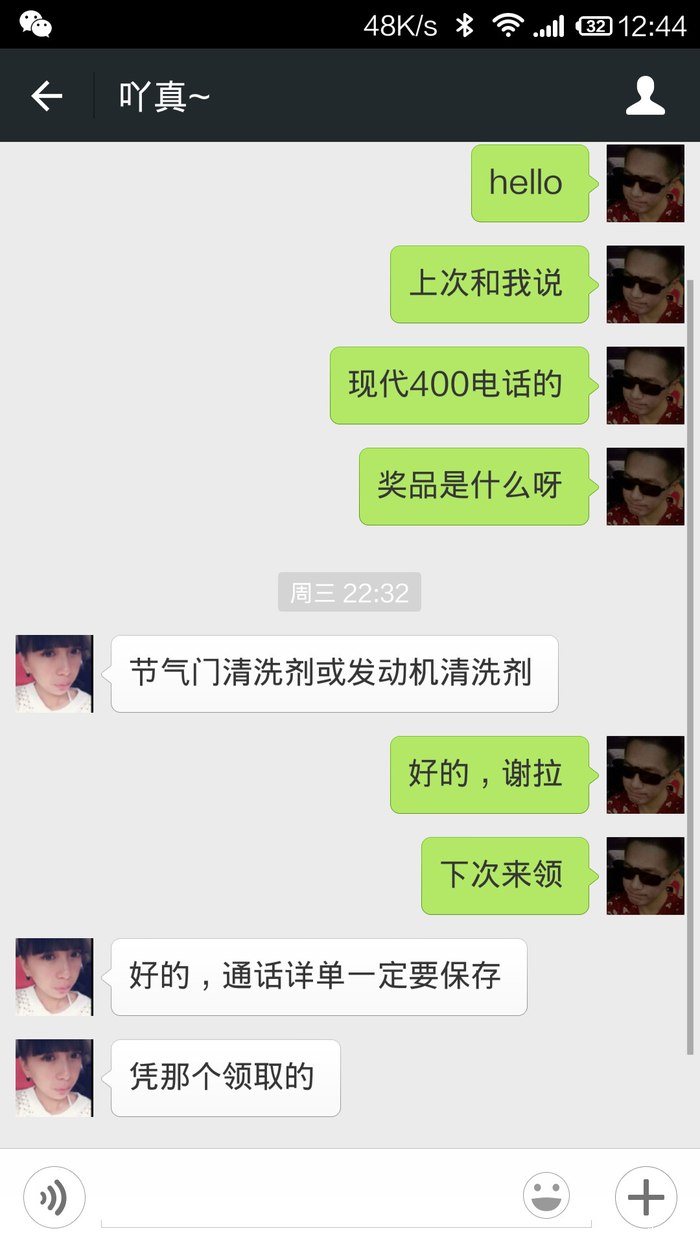The width and height of the screenshot is (700, 1244).
Task: Tap my avatar beside the hello message
Action: pos(645,183)
